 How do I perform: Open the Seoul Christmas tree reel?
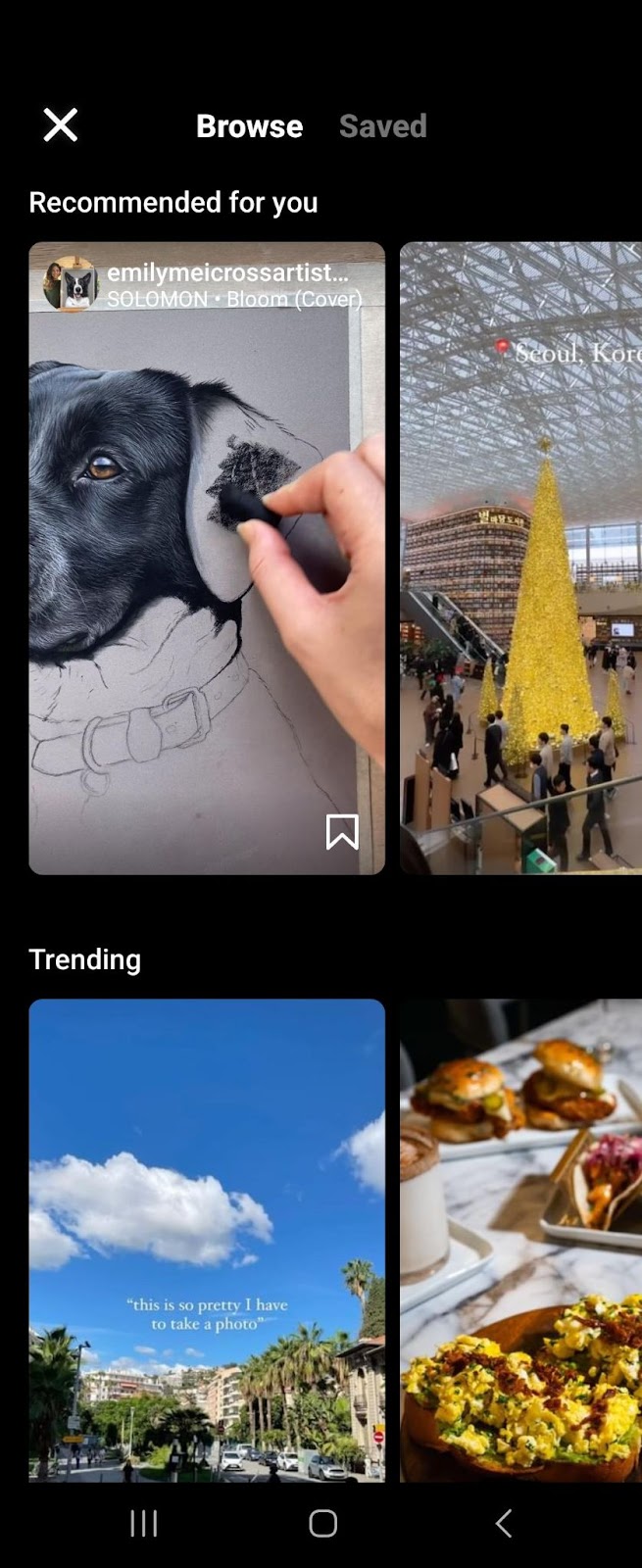[x=520, y=559]
